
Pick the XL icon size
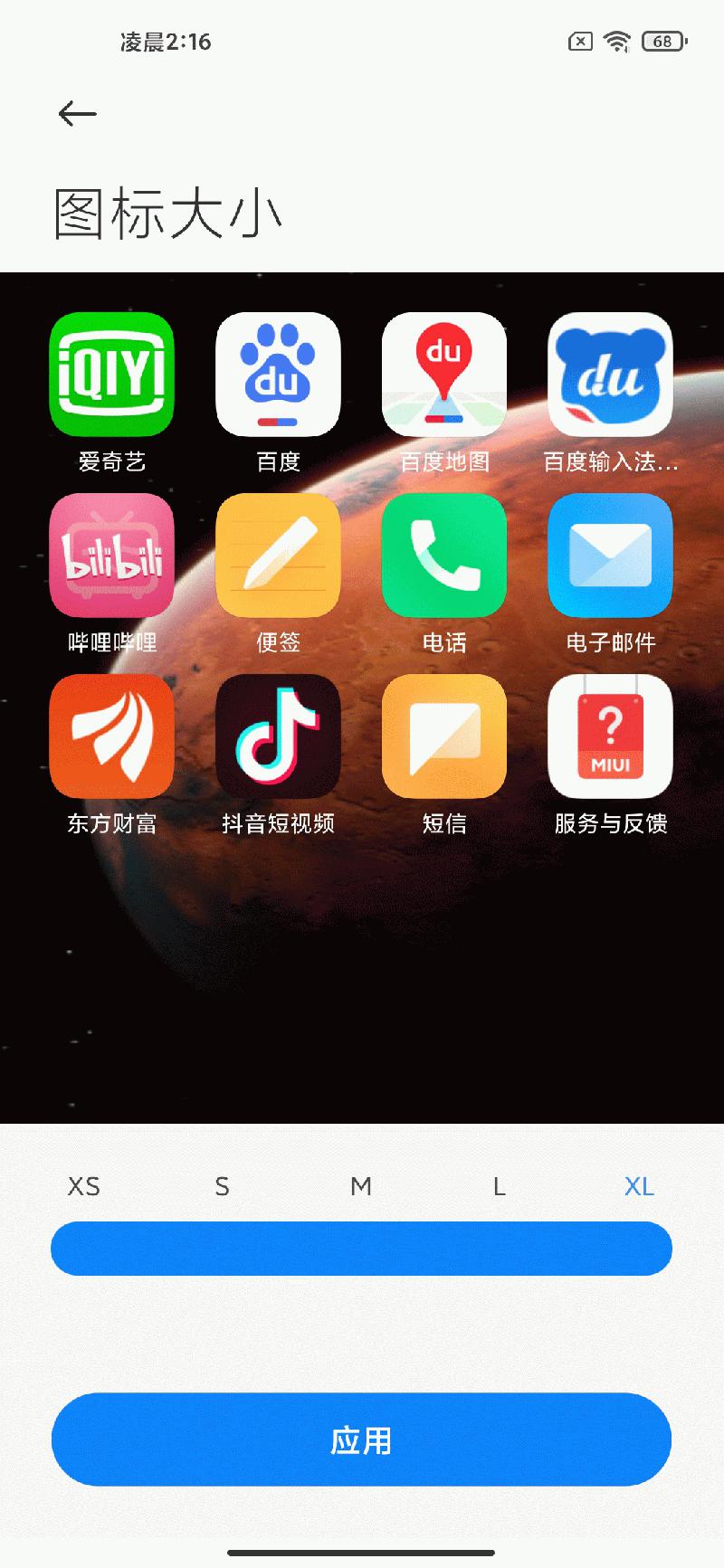click(639, 1186)
